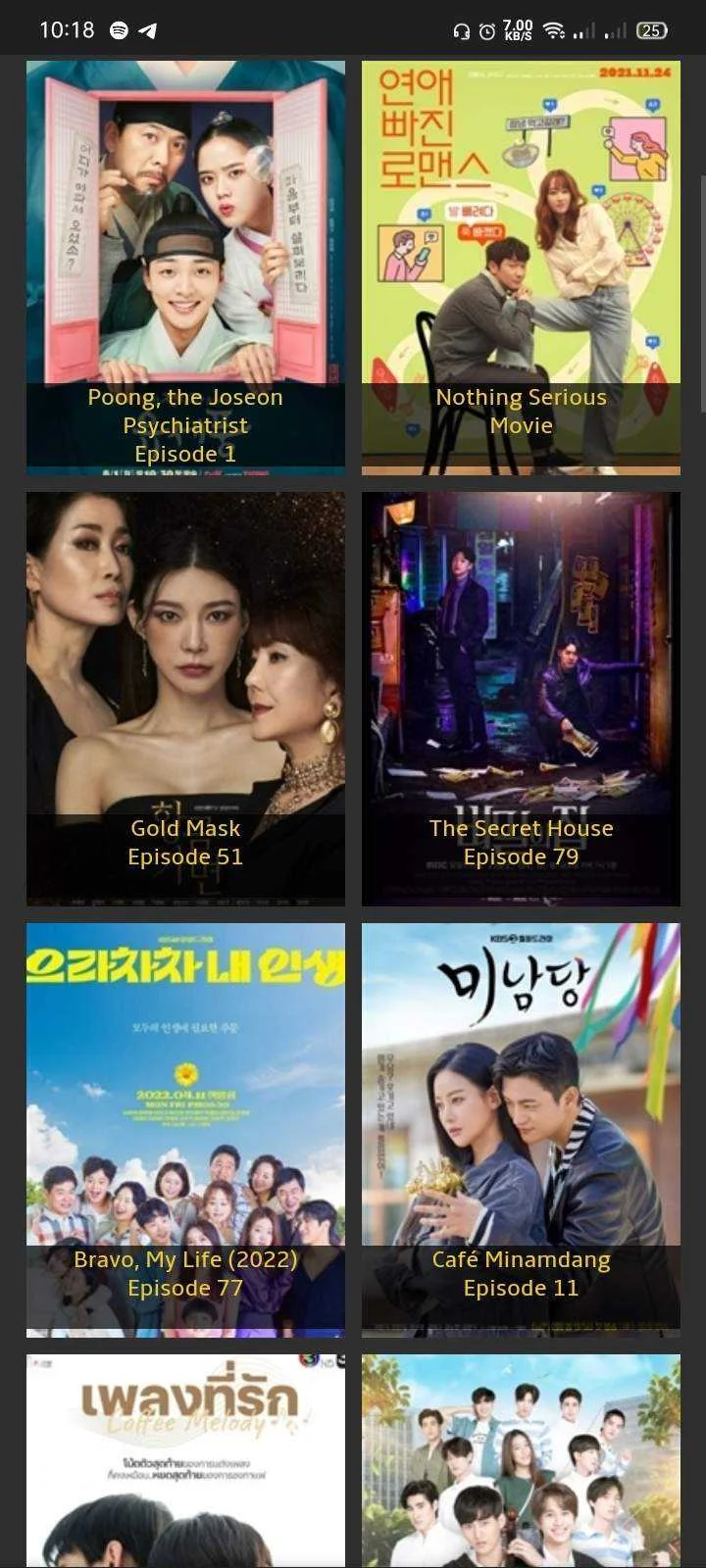Open the Coffee Melody poster tile
The width and height of the screenshot is (706, 1568).
click(185, 1461)
